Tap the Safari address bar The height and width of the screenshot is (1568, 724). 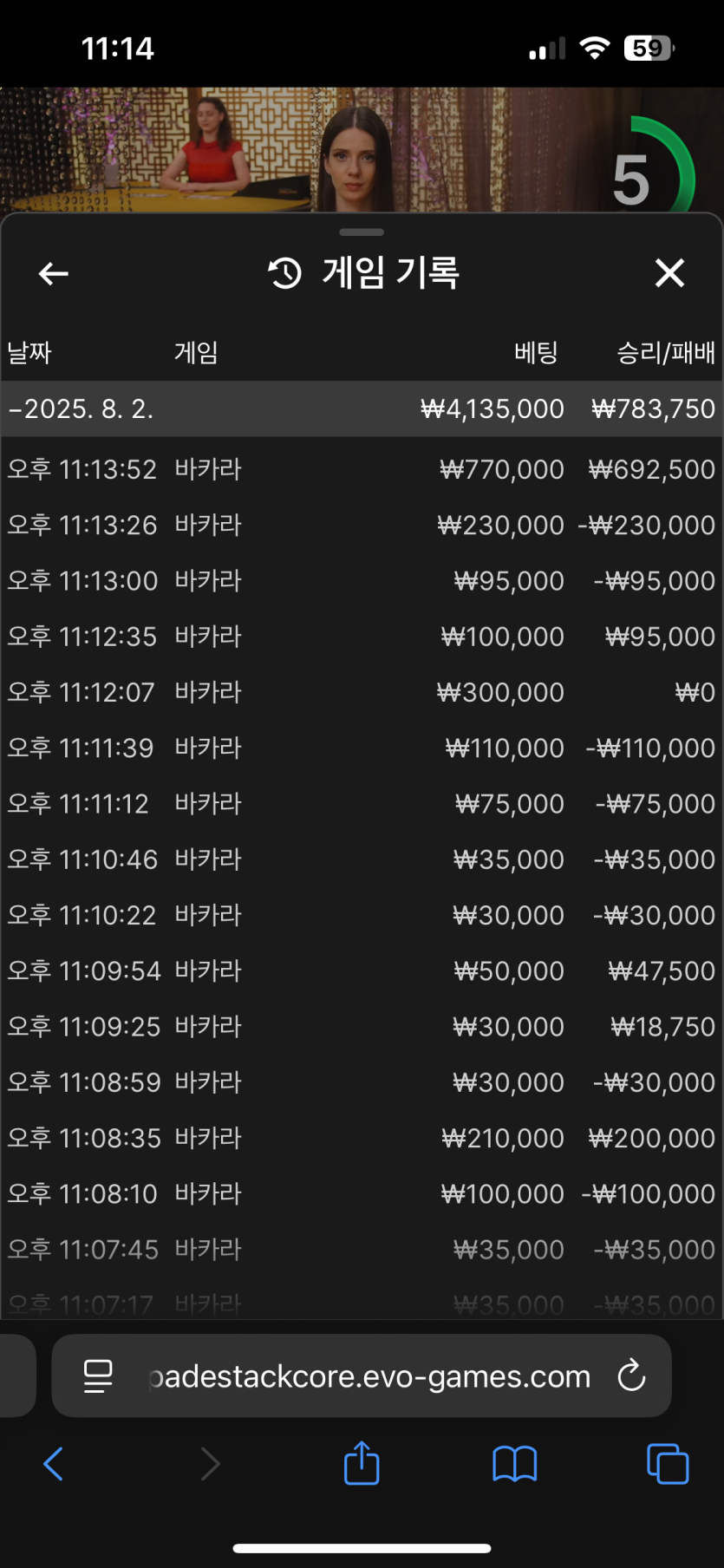point(369,1376)
